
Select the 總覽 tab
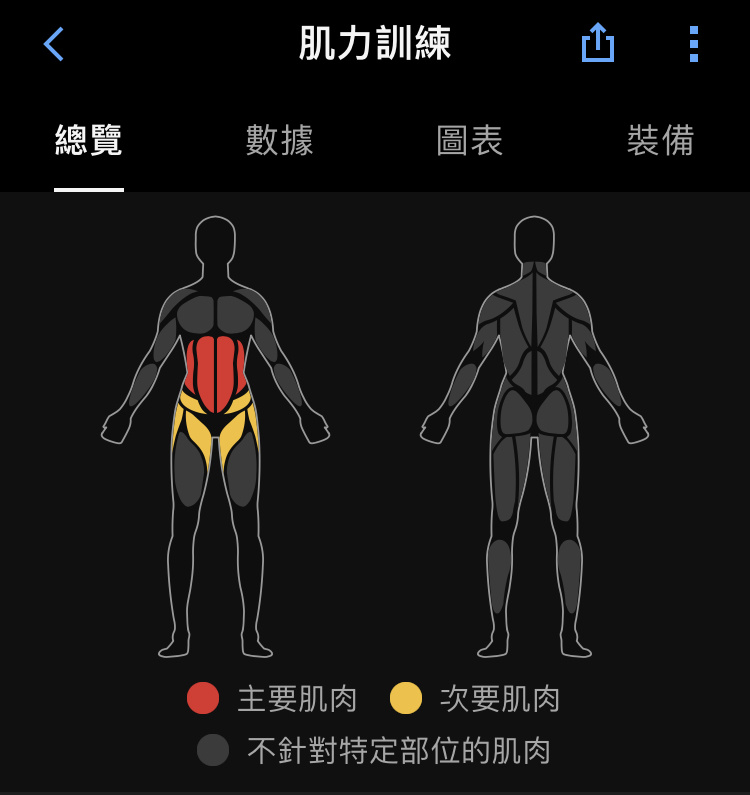tap(89, 141)
